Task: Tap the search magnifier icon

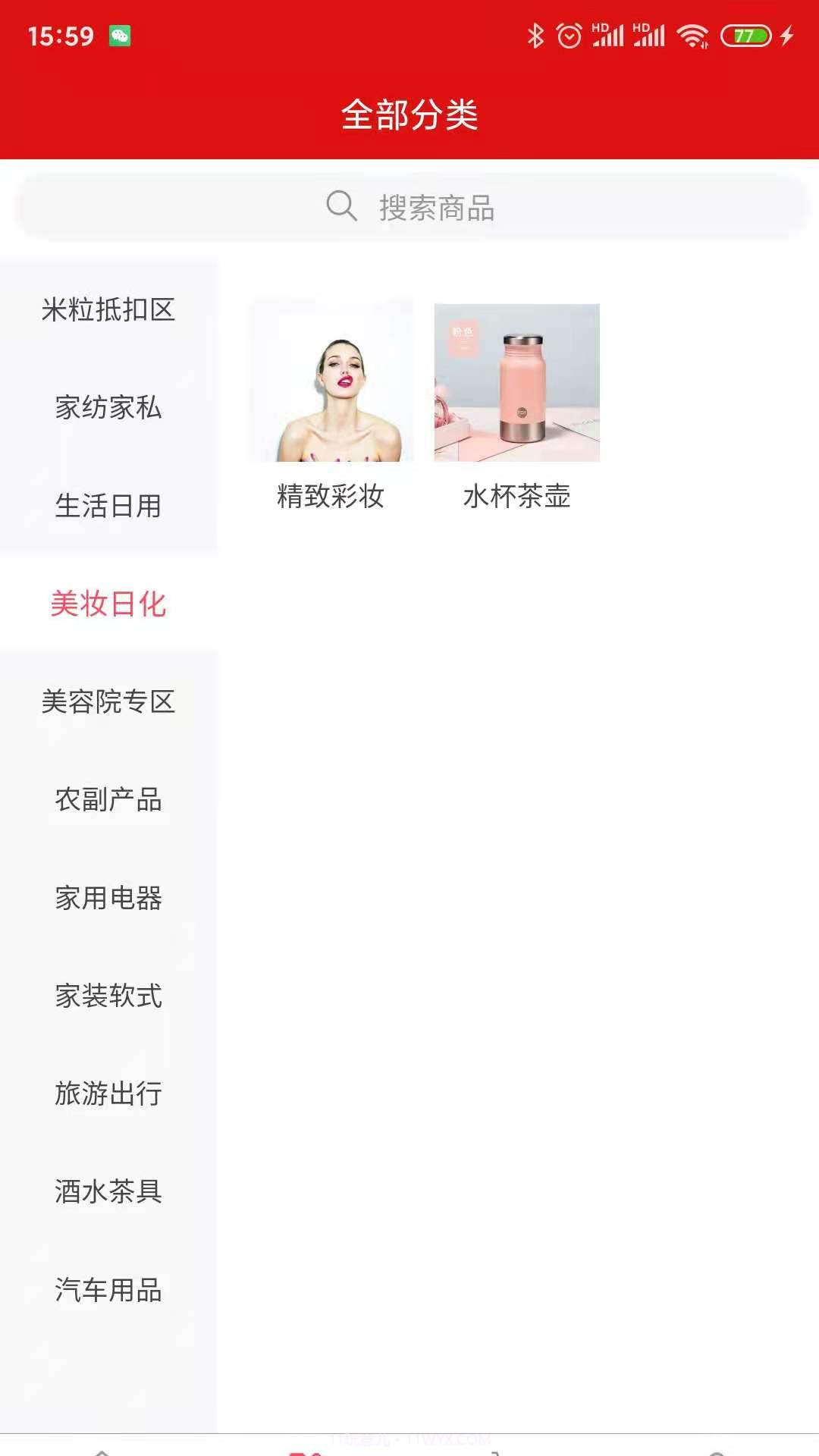Action: [x=343, y=207]
